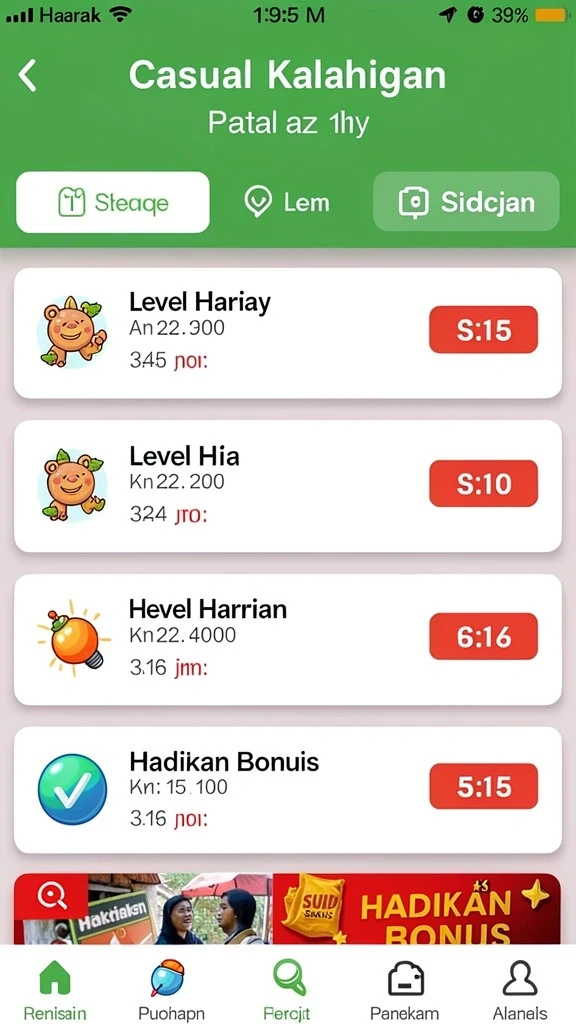Image resolution: width=576 pixels, height=1024 pixels.
Task: Open the Hevel Harrian card
Action: coord(287,640)
